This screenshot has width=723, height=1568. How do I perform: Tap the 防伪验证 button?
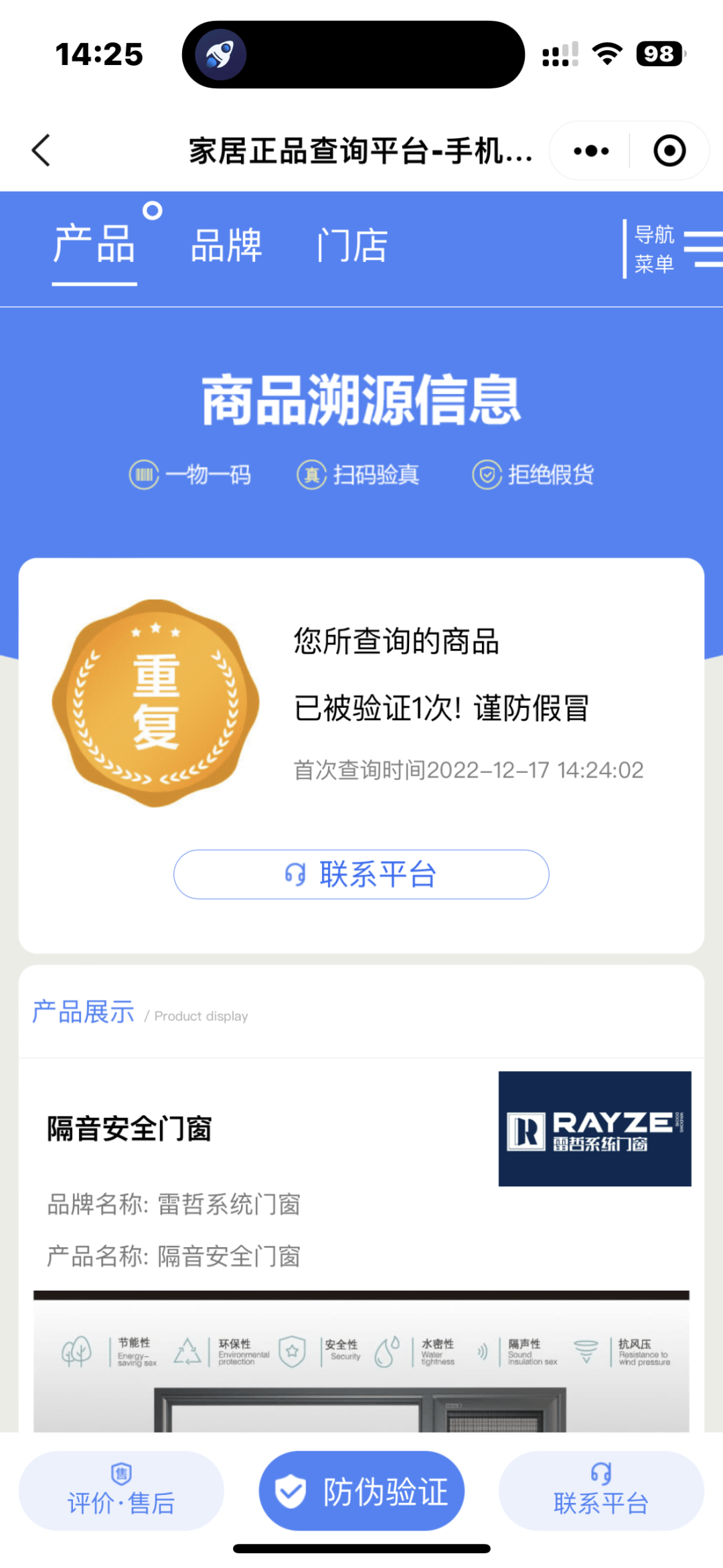tap(361, 1490)
